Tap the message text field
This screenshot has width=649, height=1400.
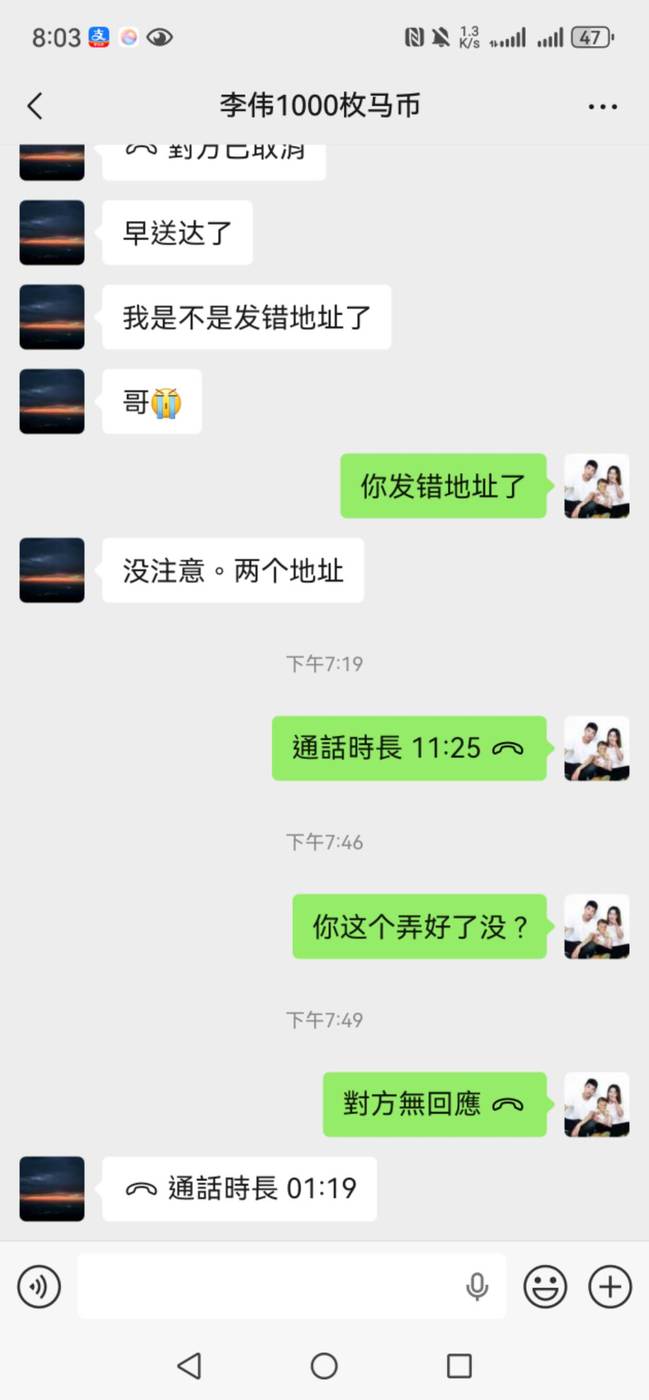(270, 1286)
